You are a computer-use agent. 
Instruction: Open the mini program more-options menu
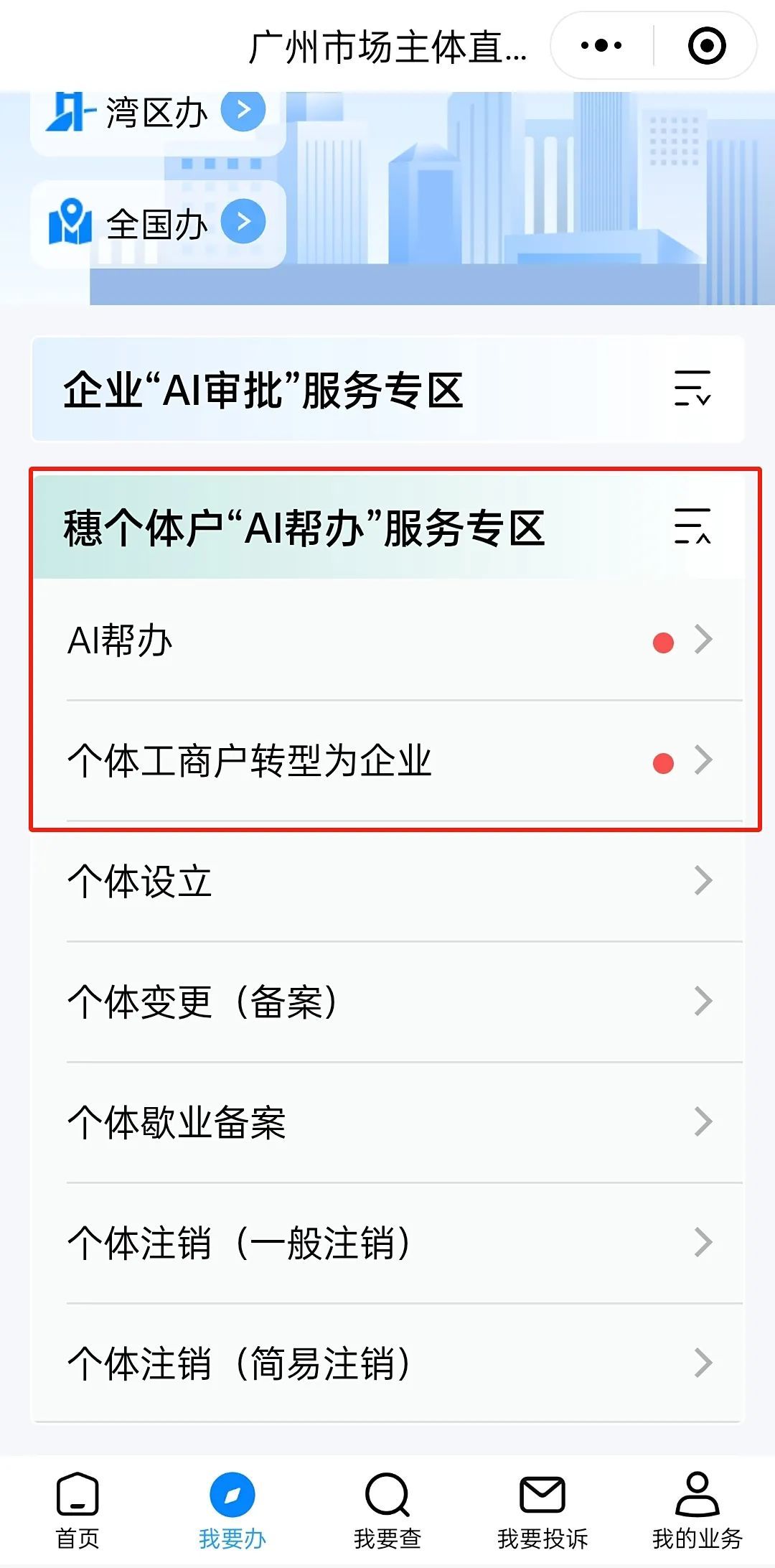pyautogui.click(x=601, y=46)
